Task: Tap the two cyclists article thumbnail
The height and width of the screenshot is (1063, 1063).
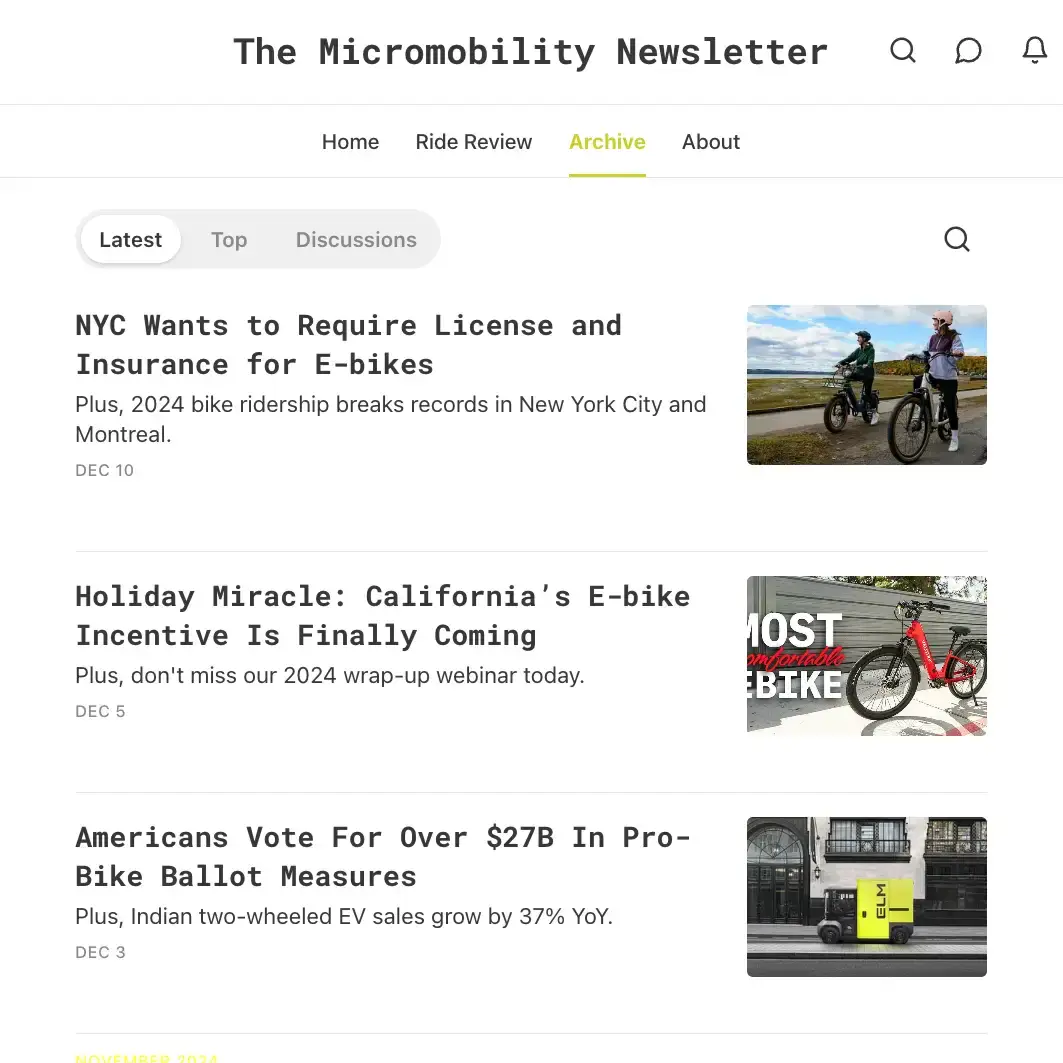Action: click(x=866, y=385)
